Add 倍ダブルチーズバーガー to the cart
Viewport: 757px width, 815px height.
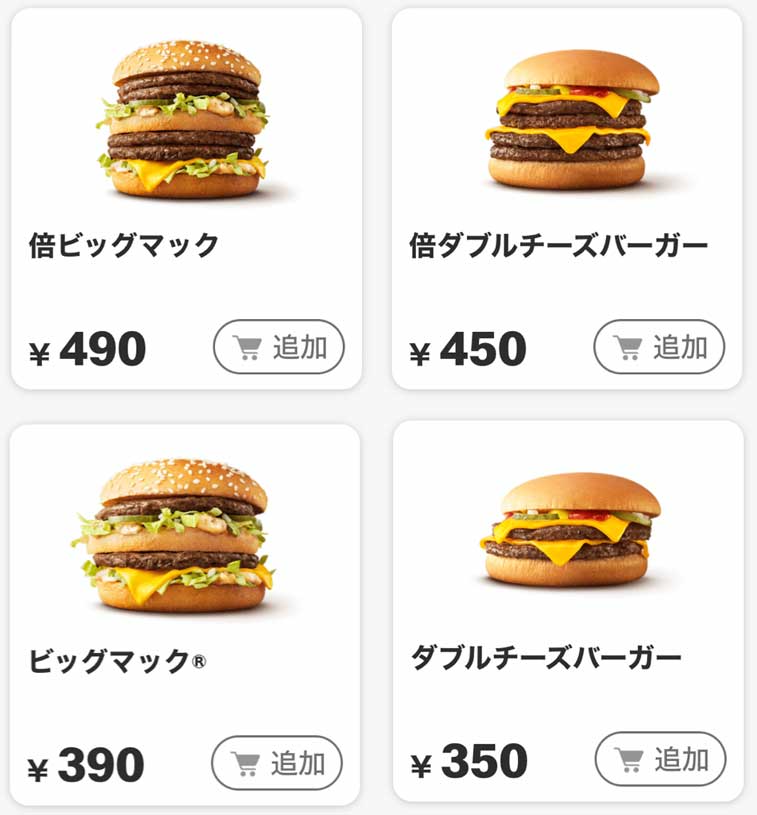[x=659, y=347]
